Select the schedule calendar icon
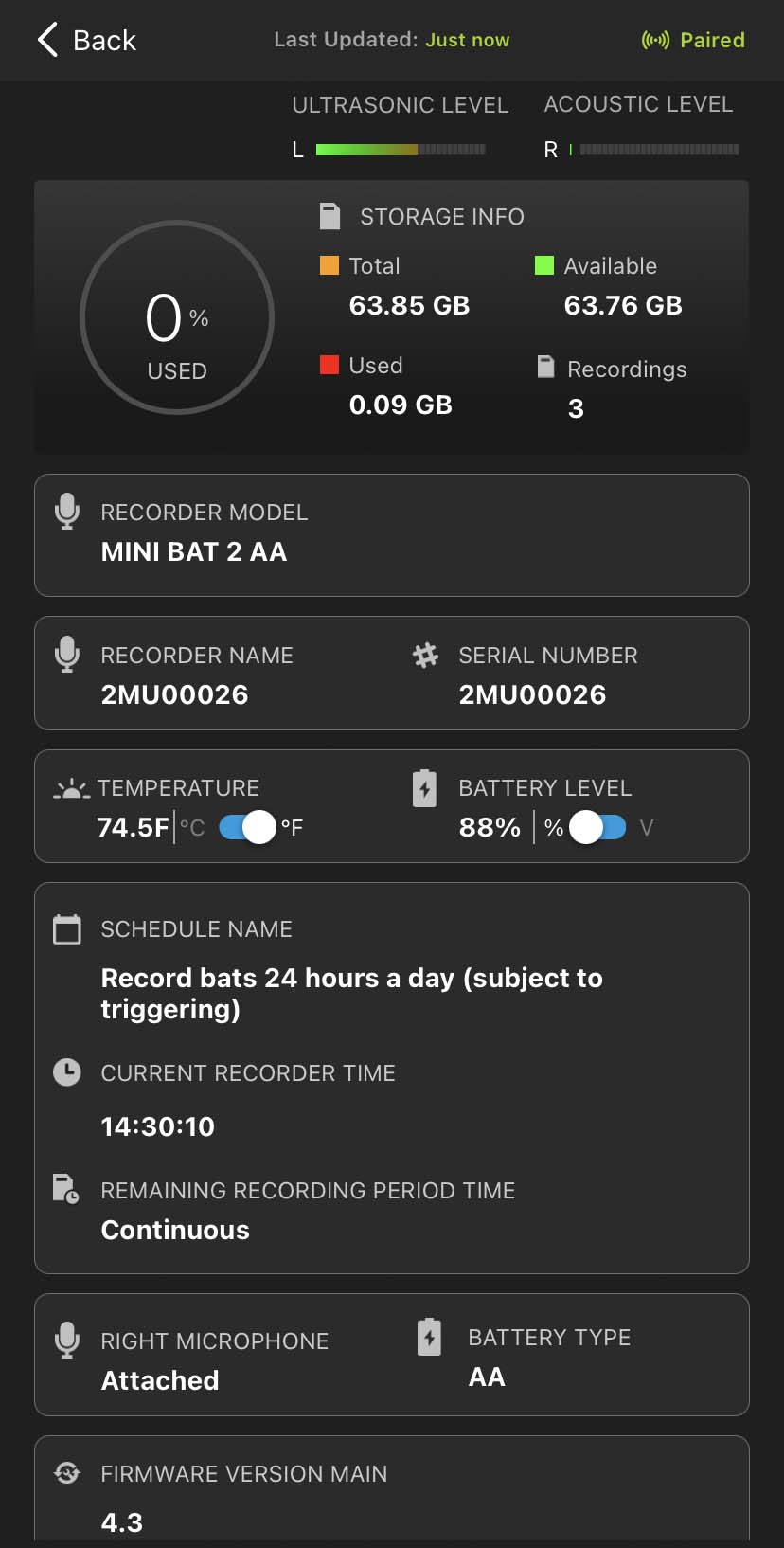This screenshot has height=1548, width=784. 66,929
